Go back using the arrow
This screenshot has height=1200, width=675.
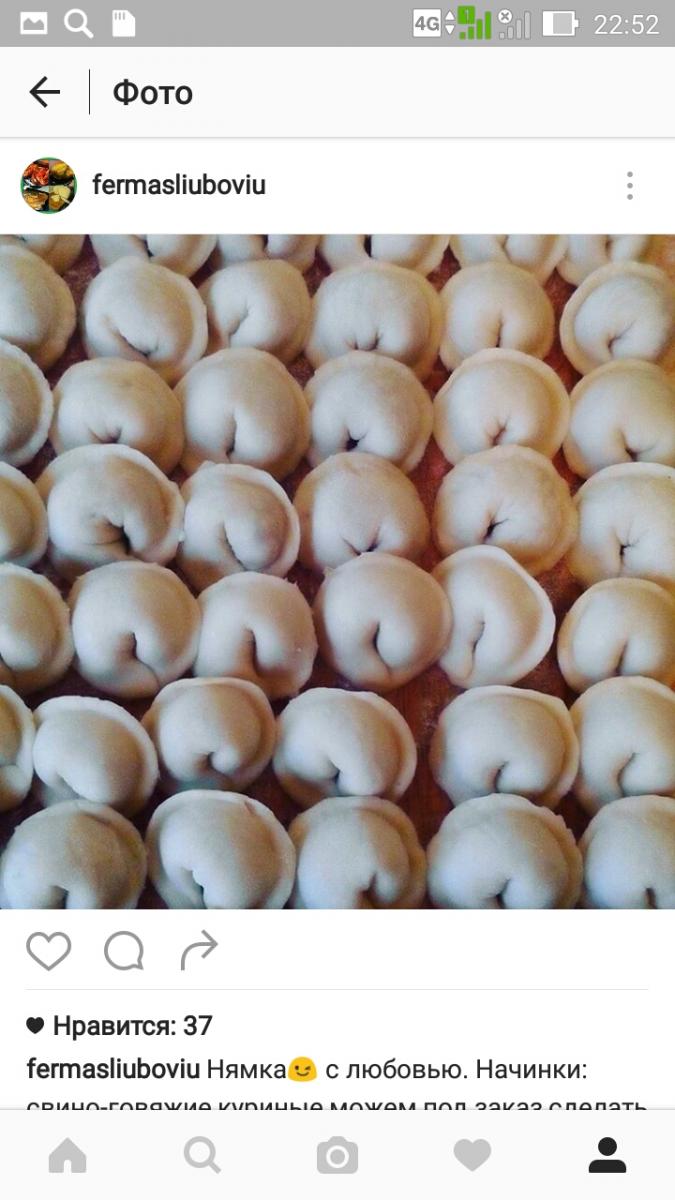pyautogui.click(x=45, y=93)
